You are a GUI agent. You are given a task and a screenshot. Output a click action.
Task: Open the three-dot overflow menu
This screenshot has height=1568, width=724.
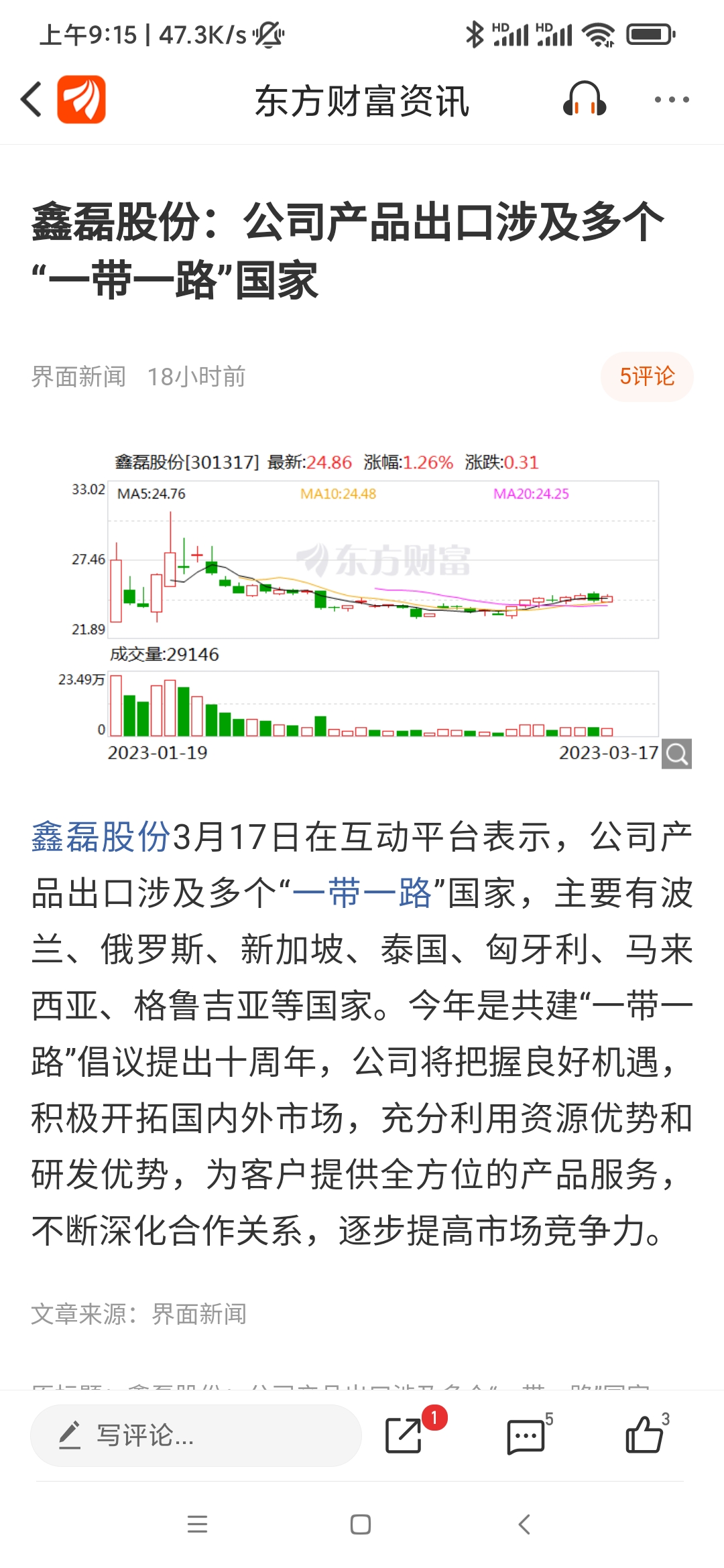pyautogui.click(x=672, y=100)
